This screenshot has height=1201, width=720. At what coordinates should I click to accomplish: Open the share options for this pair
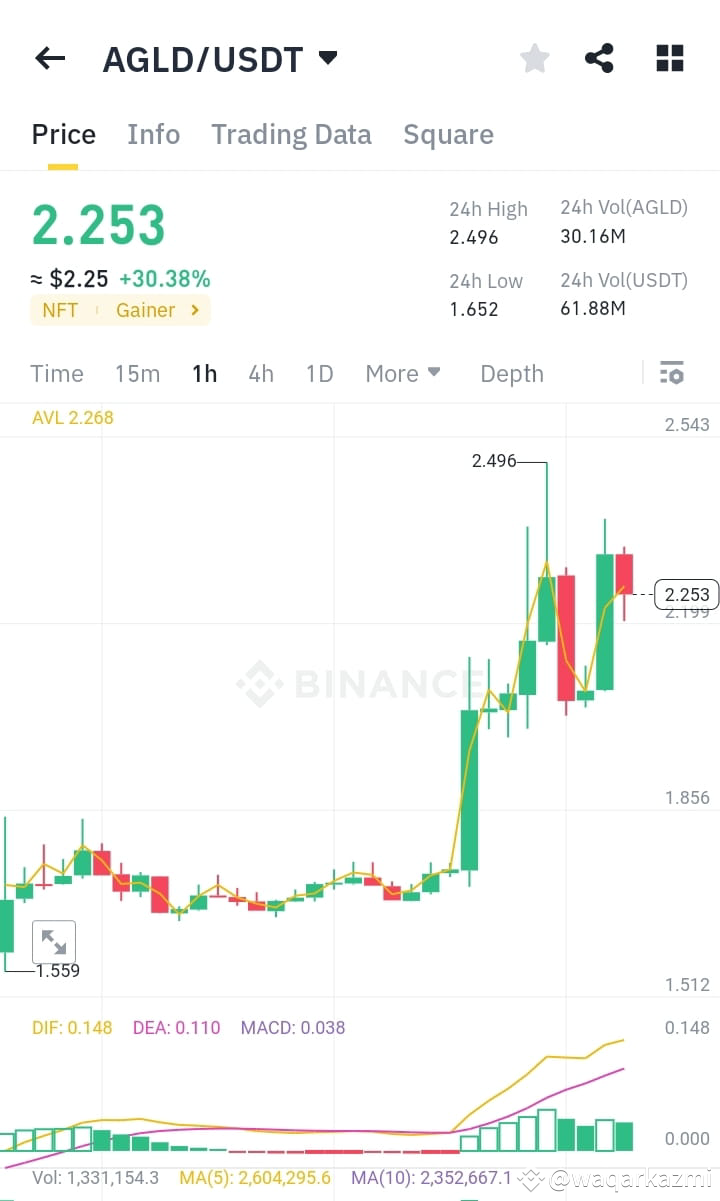(x=599, y=57)
